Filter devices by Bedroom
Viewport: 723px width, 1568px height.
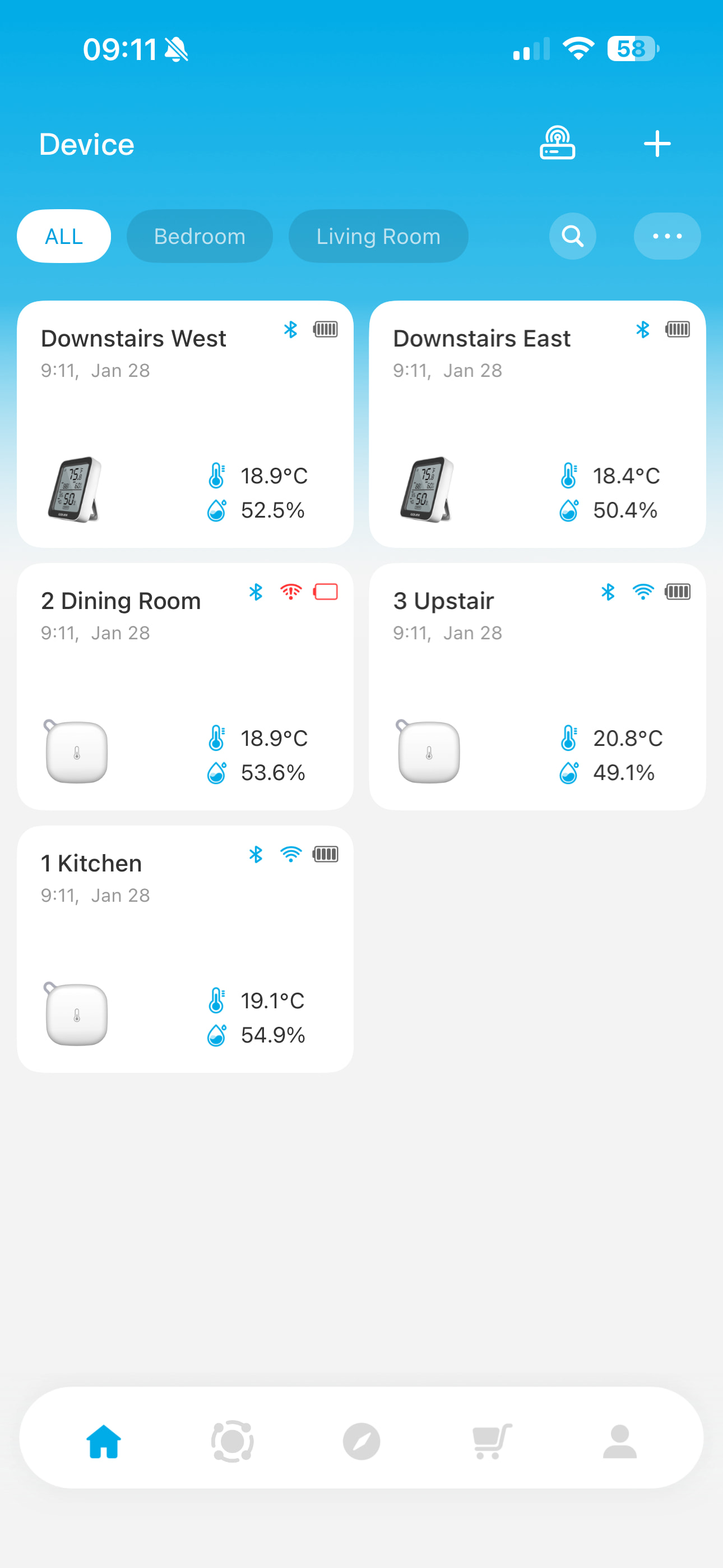point(200,236)
